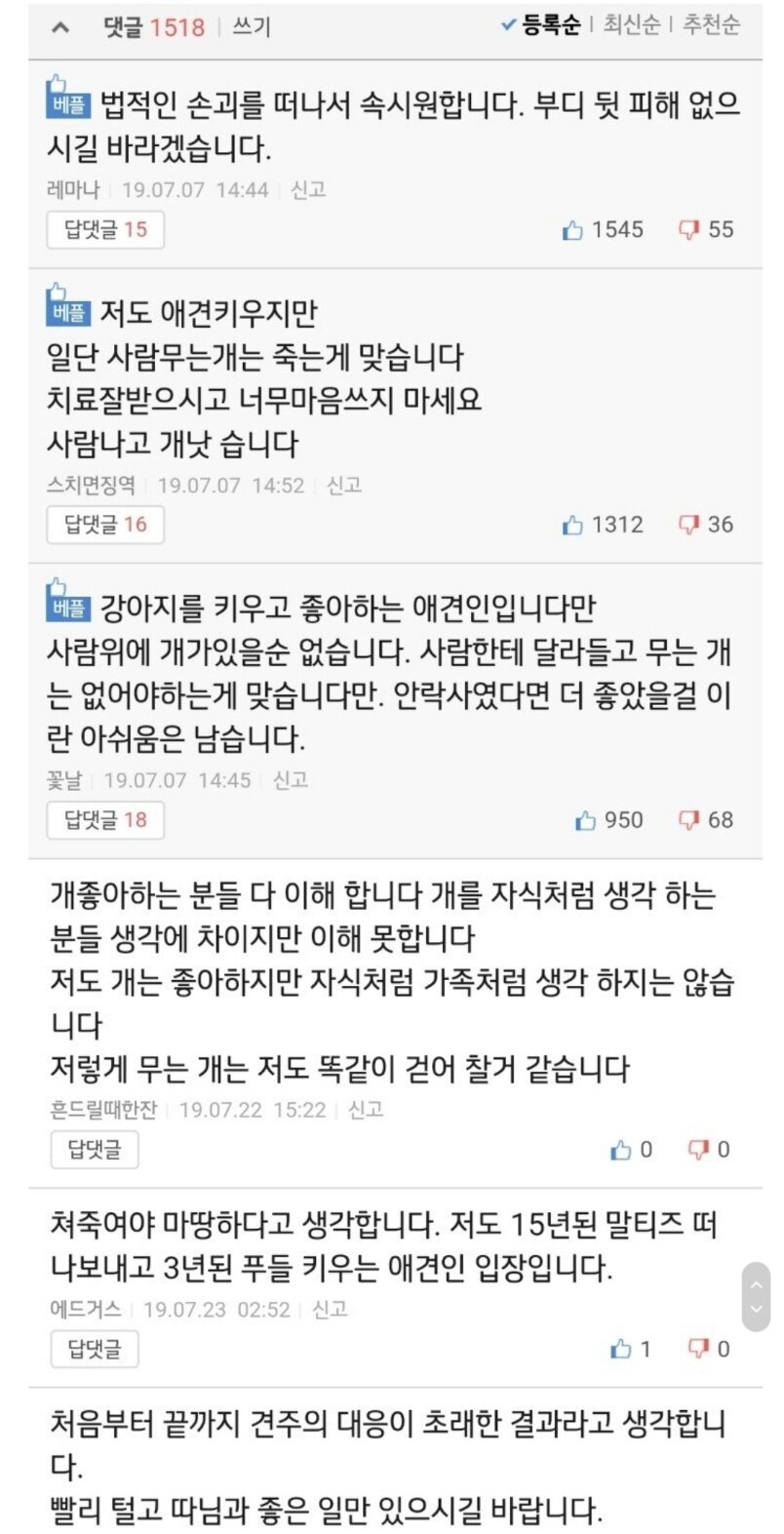The height and width of the screenshot is (1534, 784).
Task: Open 답댓글 16 under 스치면징역's comment
Action: point(104,525)
